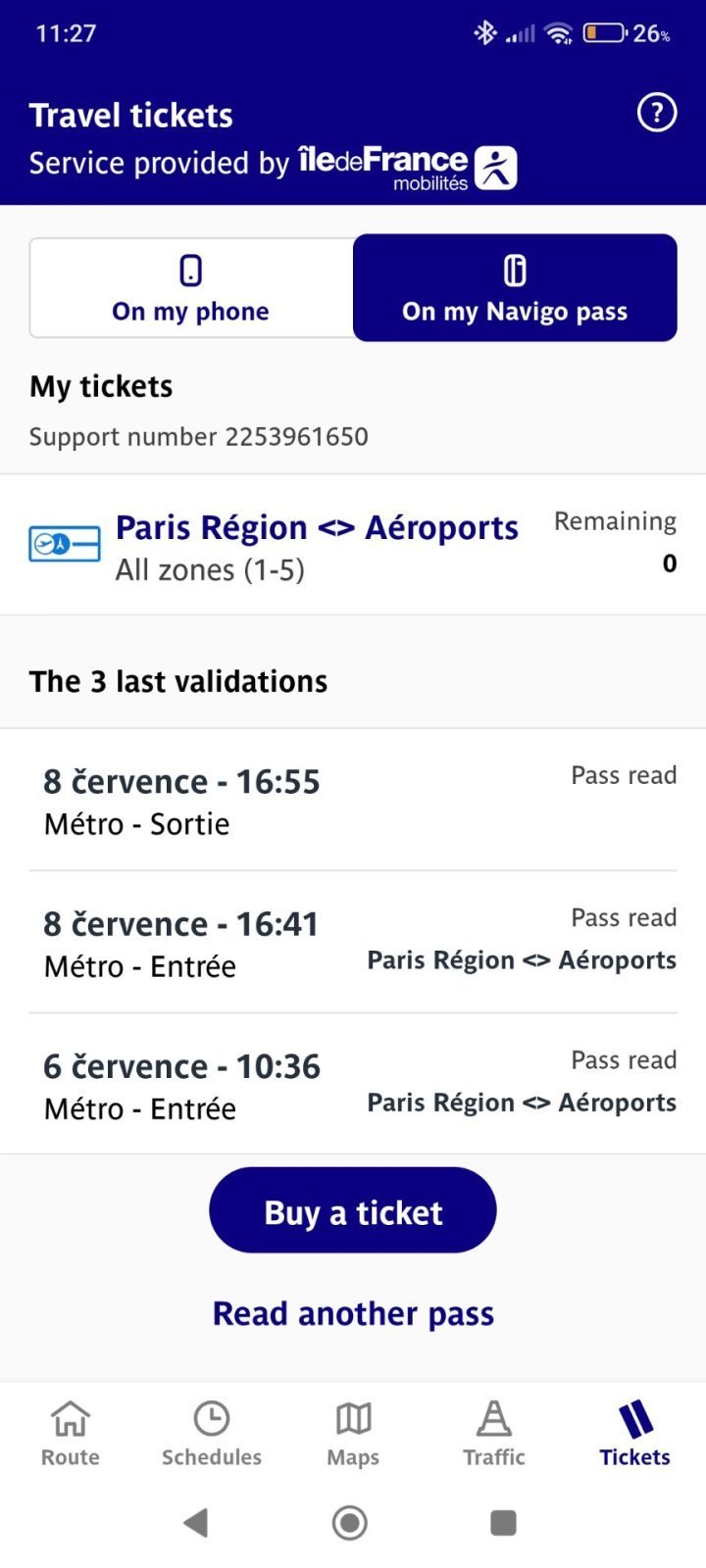706x1568 pixels.
Task: View the Traffic tab
Action: pos(494,1433)
